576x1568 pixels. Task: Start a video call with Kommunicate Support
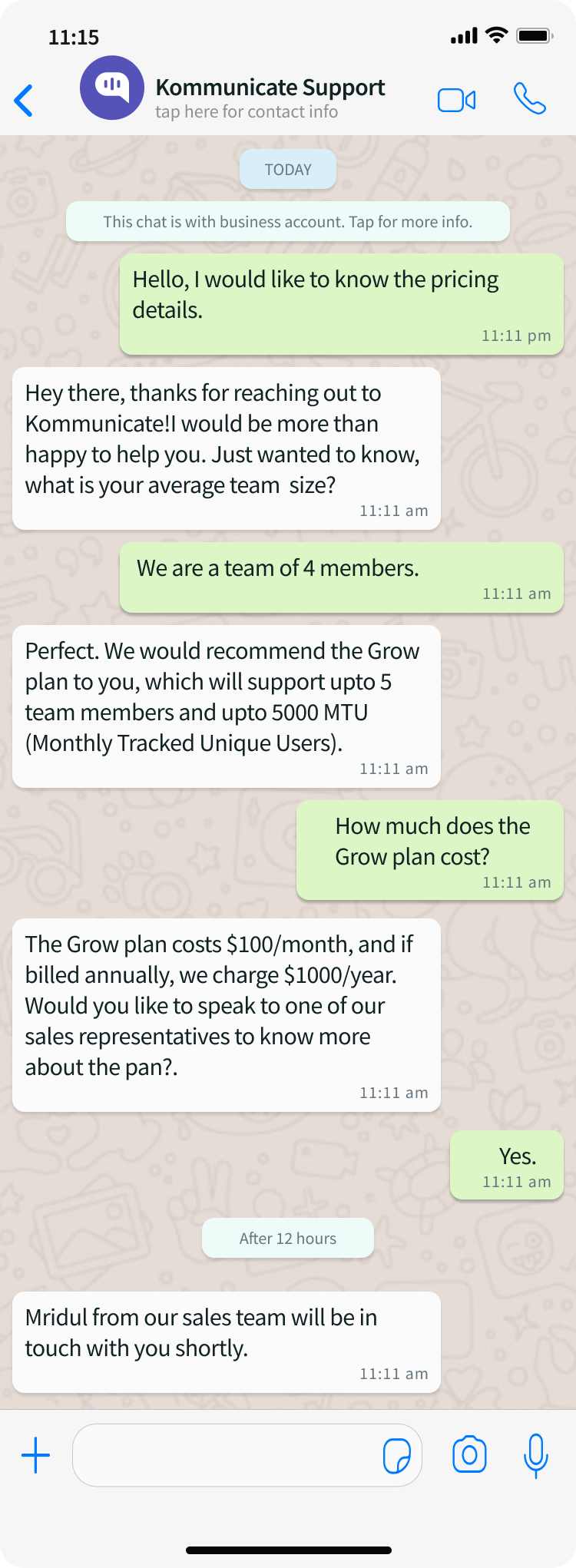[x=455, y=99]
